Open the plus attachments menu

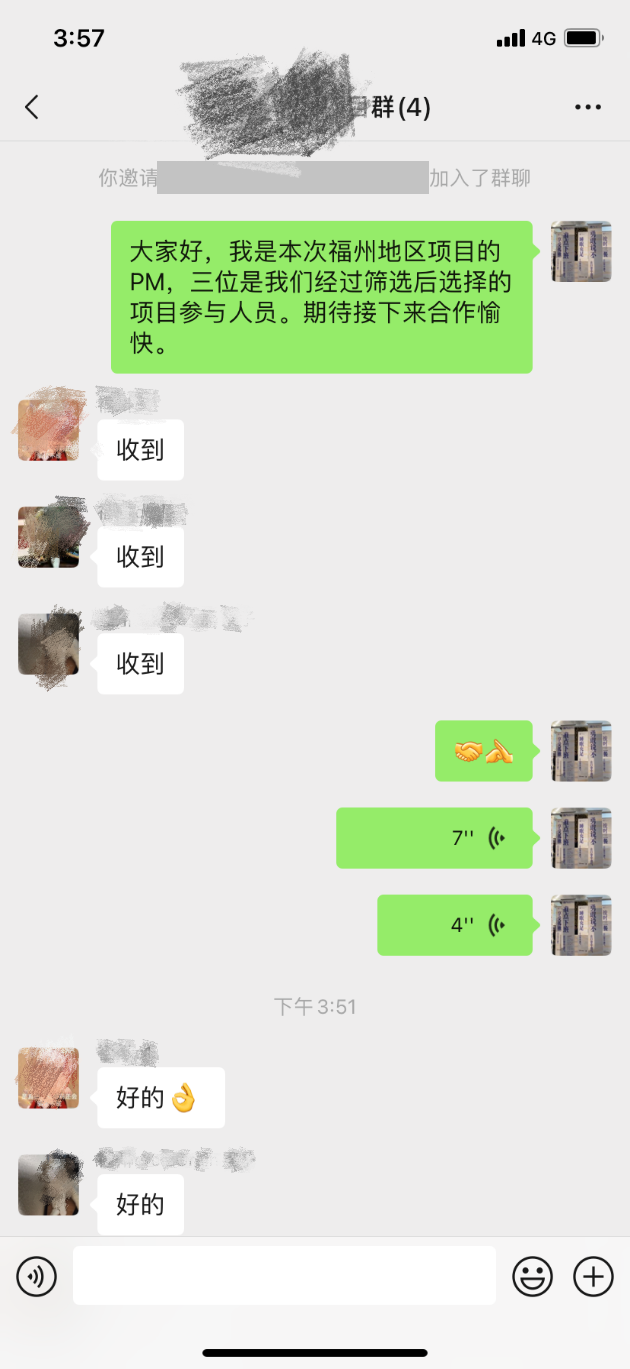[593, 1276]
